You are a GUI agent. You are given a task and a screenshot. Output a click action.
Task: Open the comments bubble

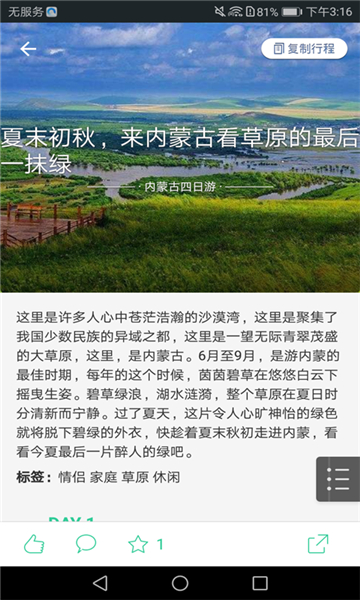tap(86, 543)
